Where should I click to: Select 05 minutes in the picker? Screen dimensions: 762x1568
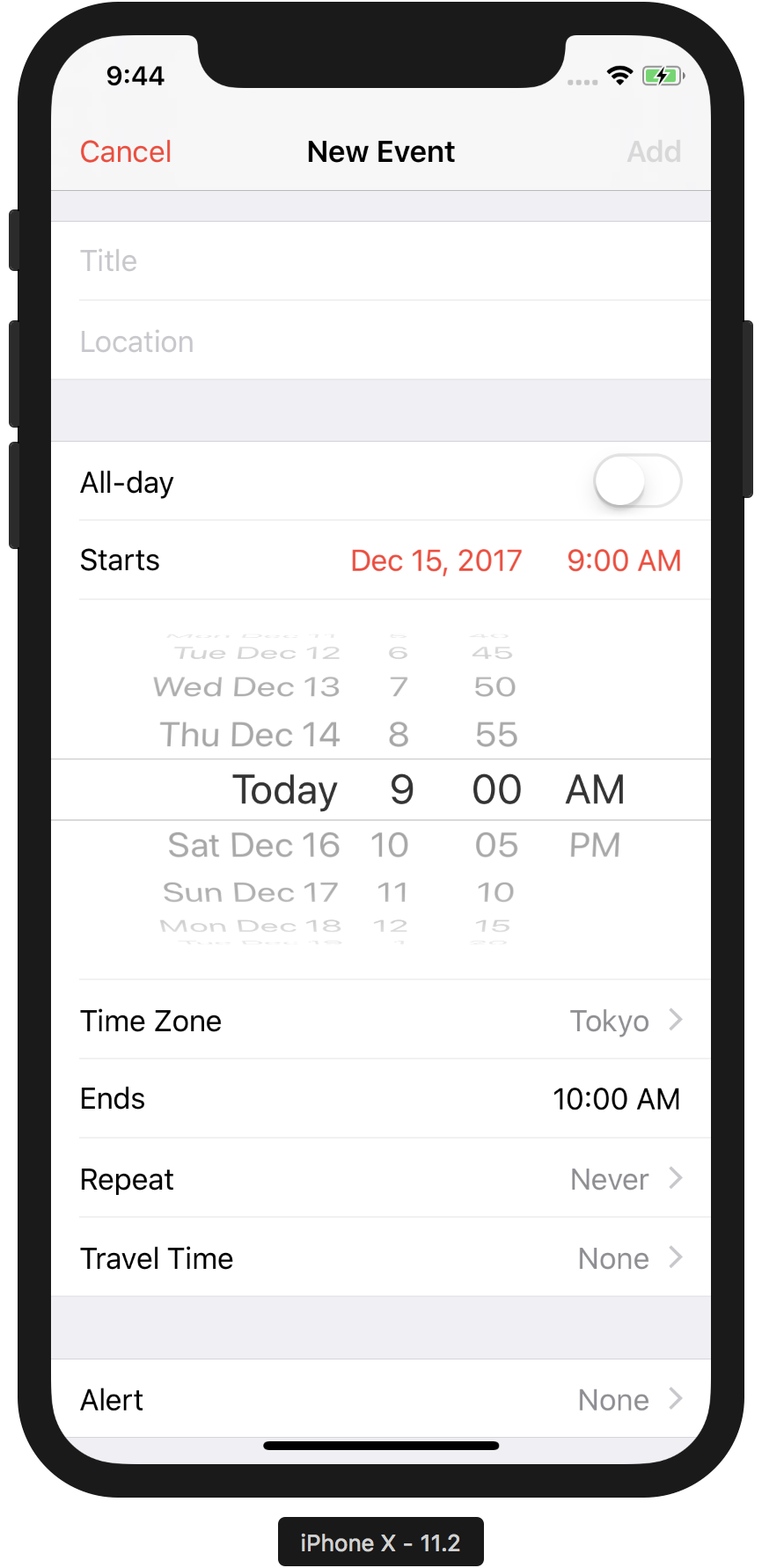(x=496, y=846)
